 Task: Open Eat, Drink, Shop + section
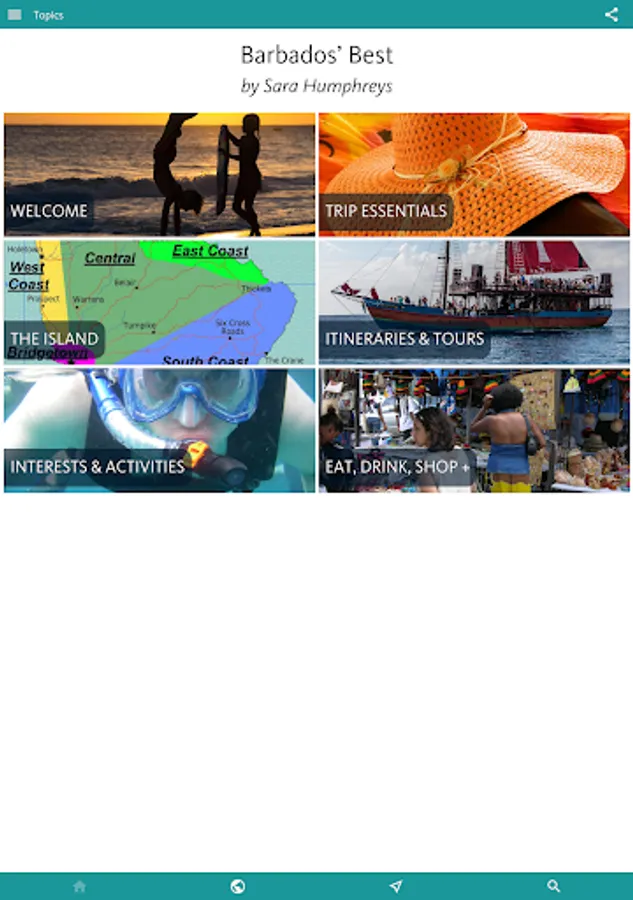click(x=474, y=430)
